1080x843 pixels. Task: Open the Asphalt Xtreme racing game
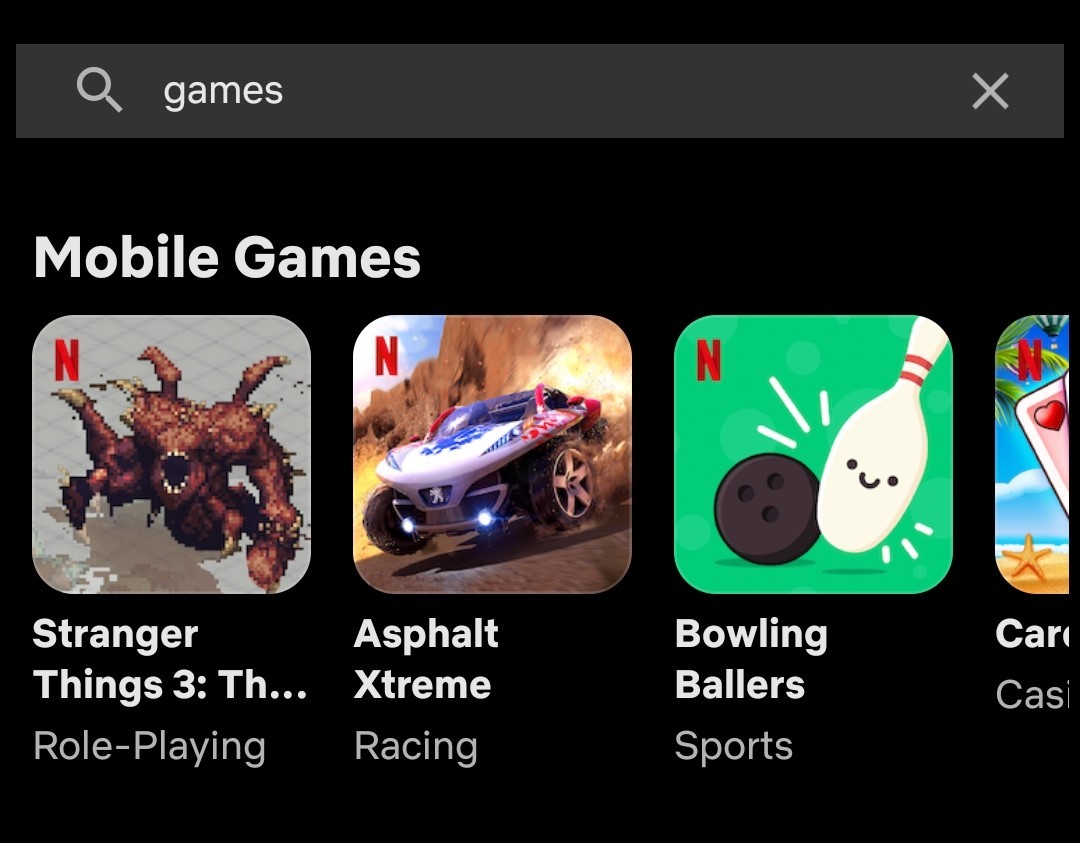point(492,455)
